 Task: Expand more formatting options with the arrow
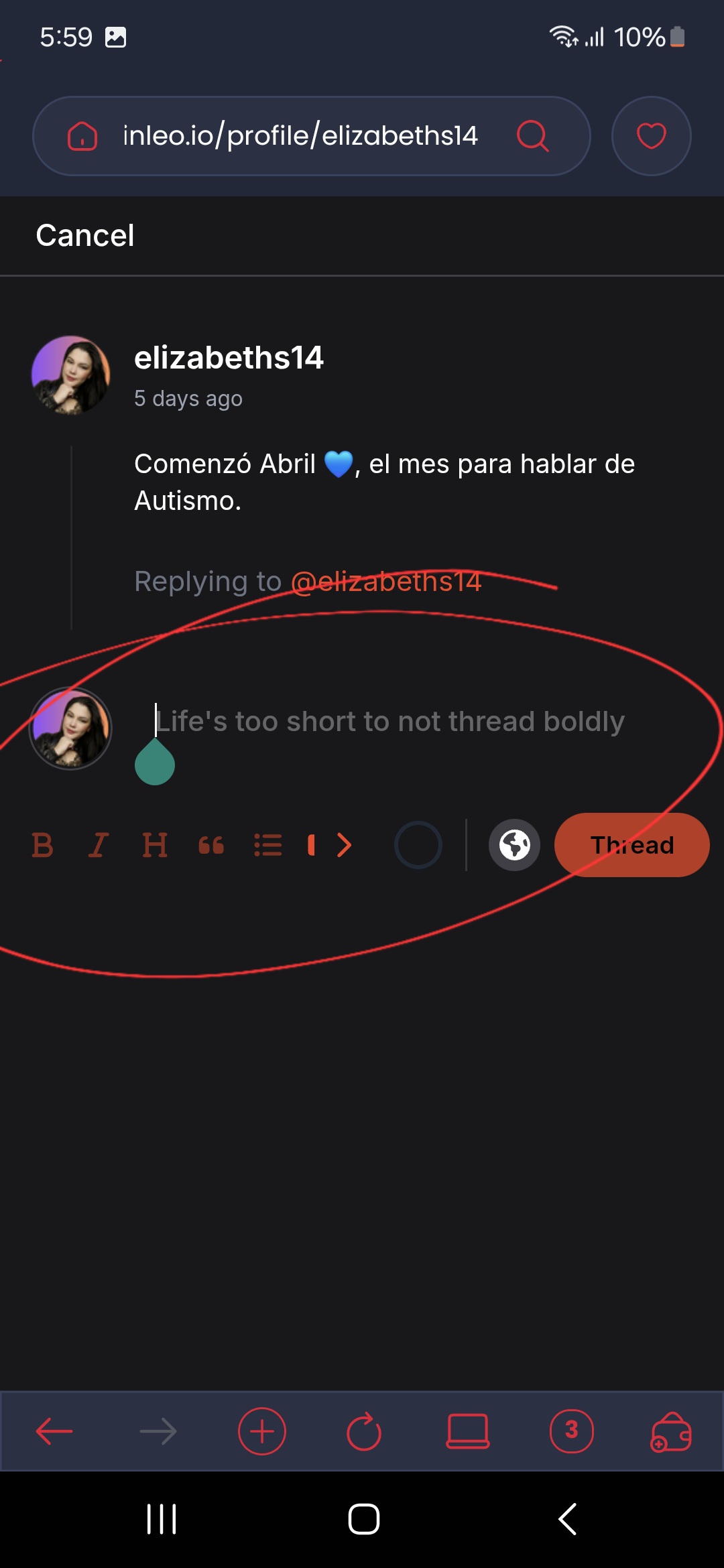coord(344,845)
